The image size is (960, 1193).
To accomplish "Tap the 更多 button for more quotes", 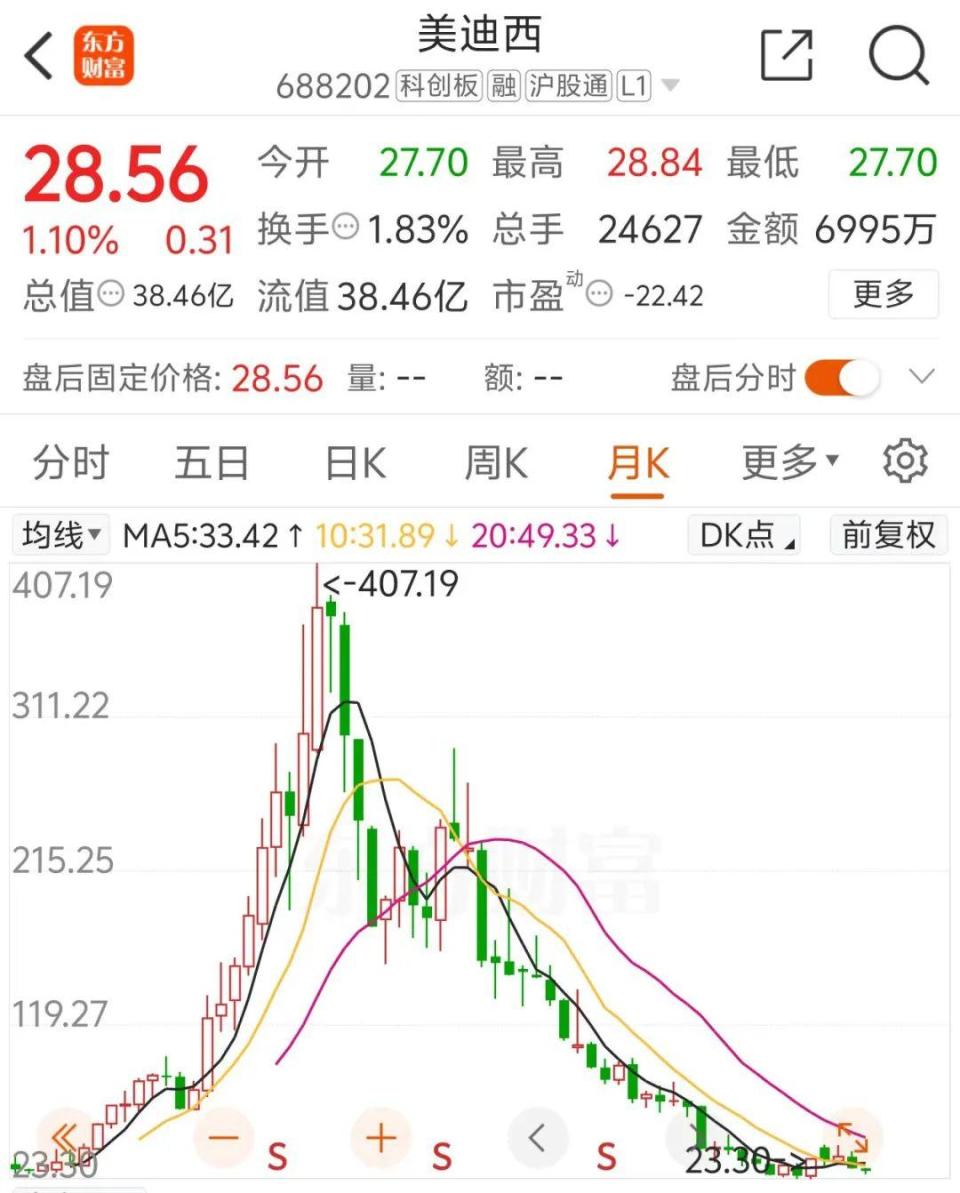I will [x=883, y=294].
